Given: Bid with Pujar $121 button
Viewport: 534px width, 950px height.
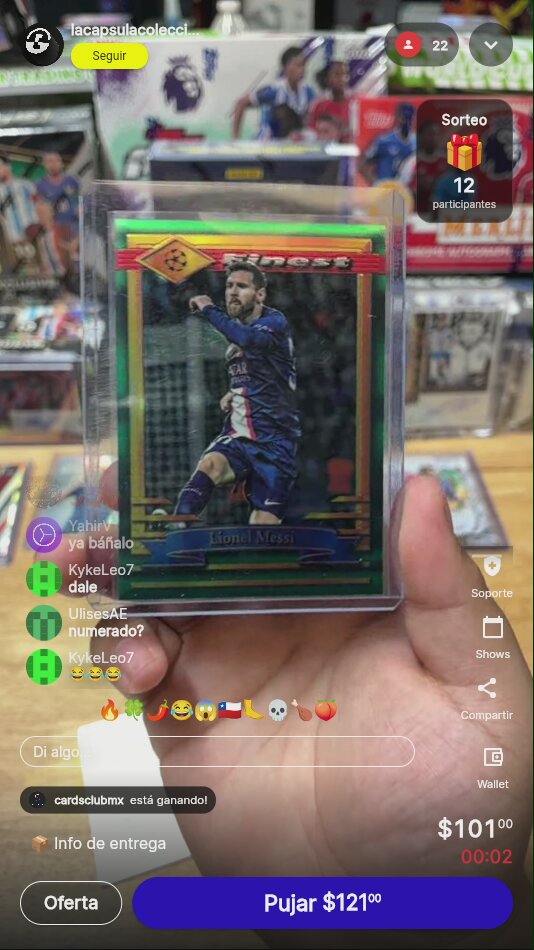Looking at the screenshot, I should [x=322, y=903].
